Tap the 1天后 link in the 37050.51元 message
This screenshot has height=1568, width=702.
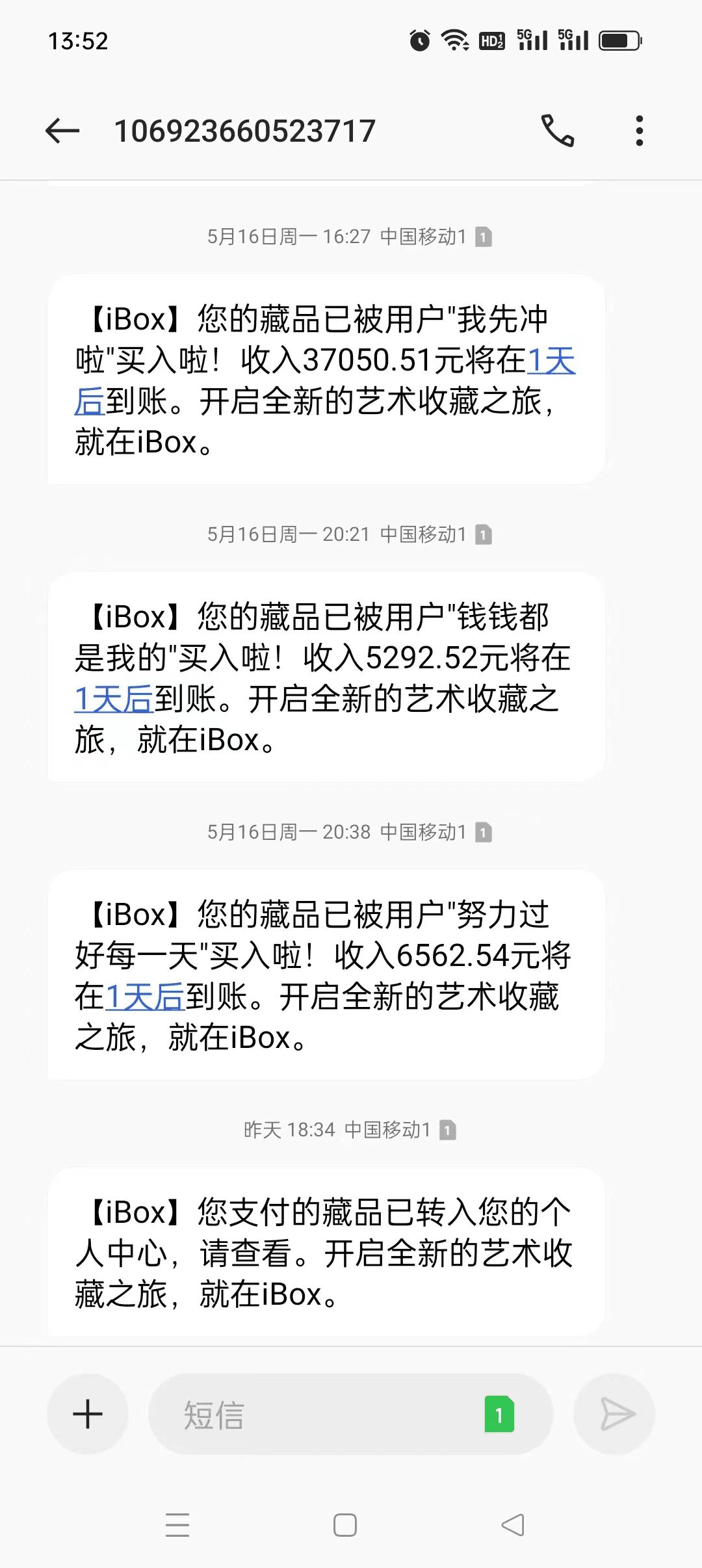552,361
